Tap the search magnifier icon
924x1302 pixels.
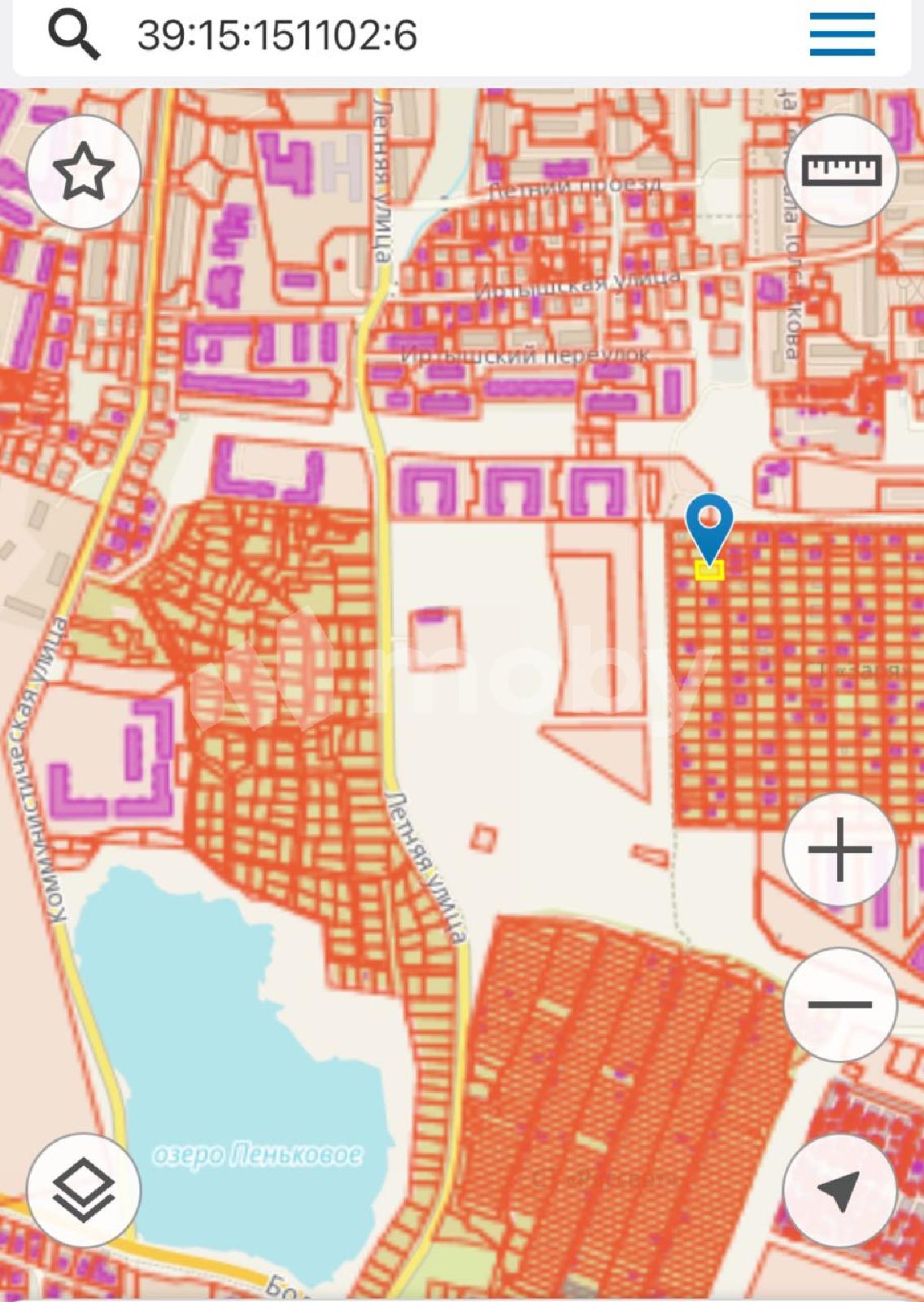tap(73, 35)
